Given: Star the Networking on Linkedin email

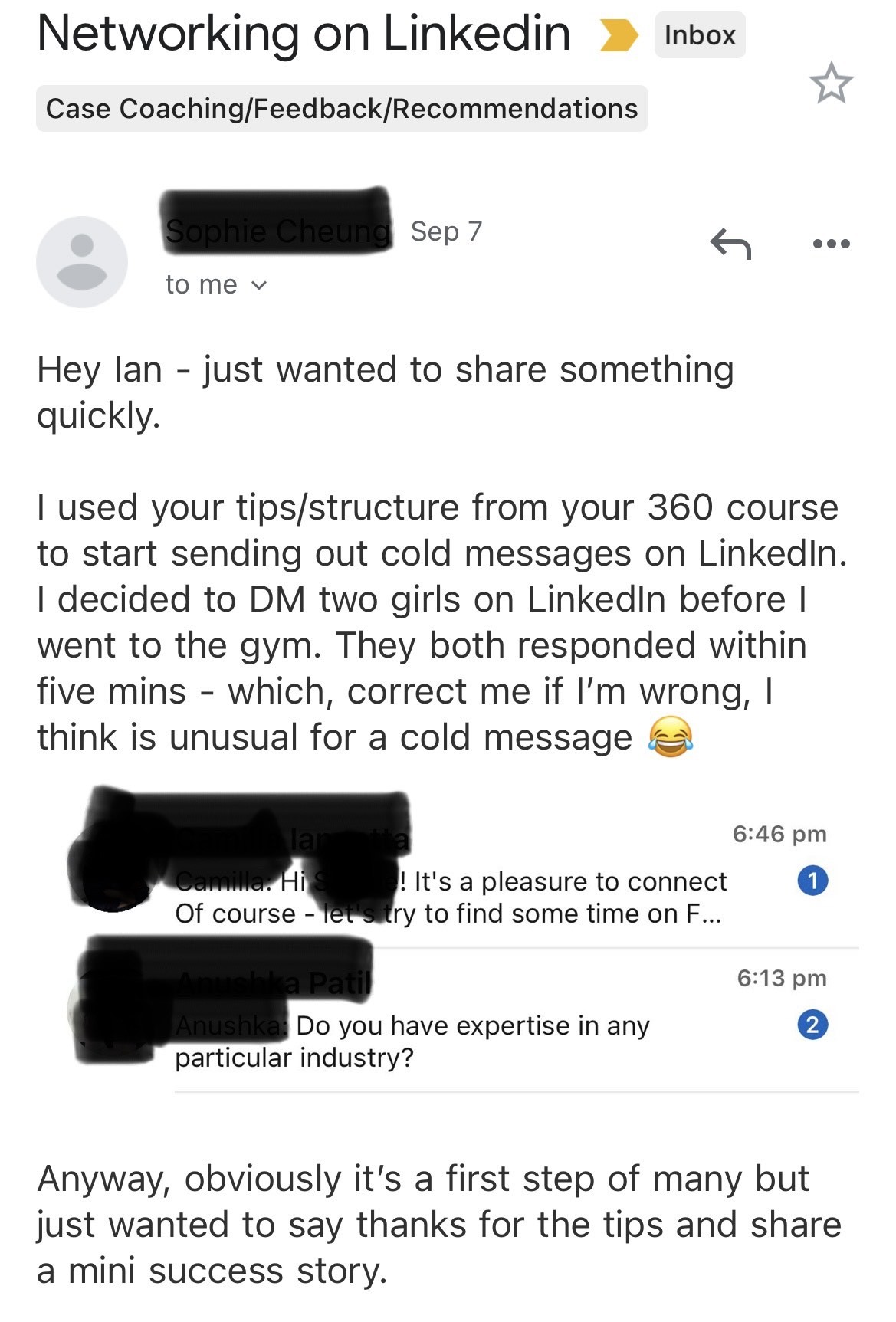Looking at the screenshot, I should click(x=831, y=84).
